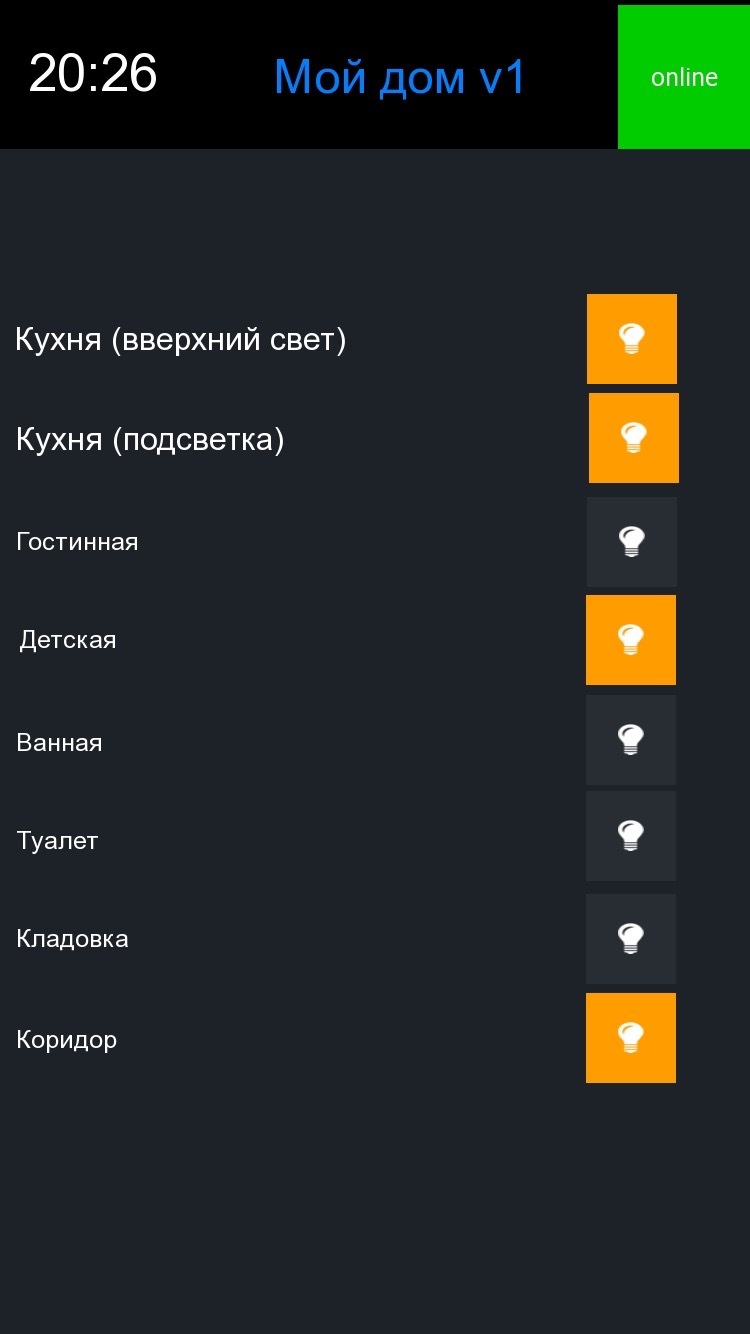Open the Мой дом v1 title
The width and height of the screenshot is (750, 1334).
tap(400, 76)
